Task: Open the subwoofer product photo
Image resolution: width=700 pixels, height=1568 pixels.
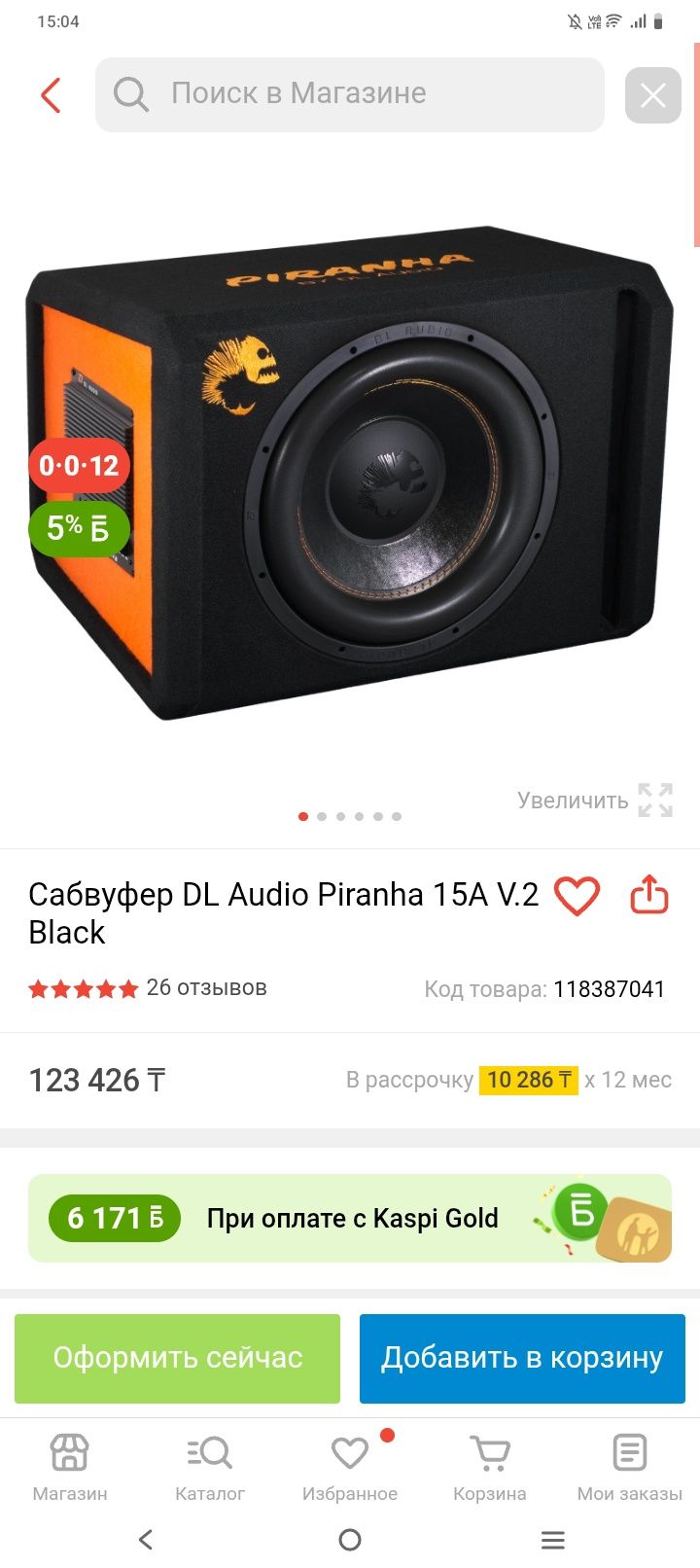Action: coord(350,477)
